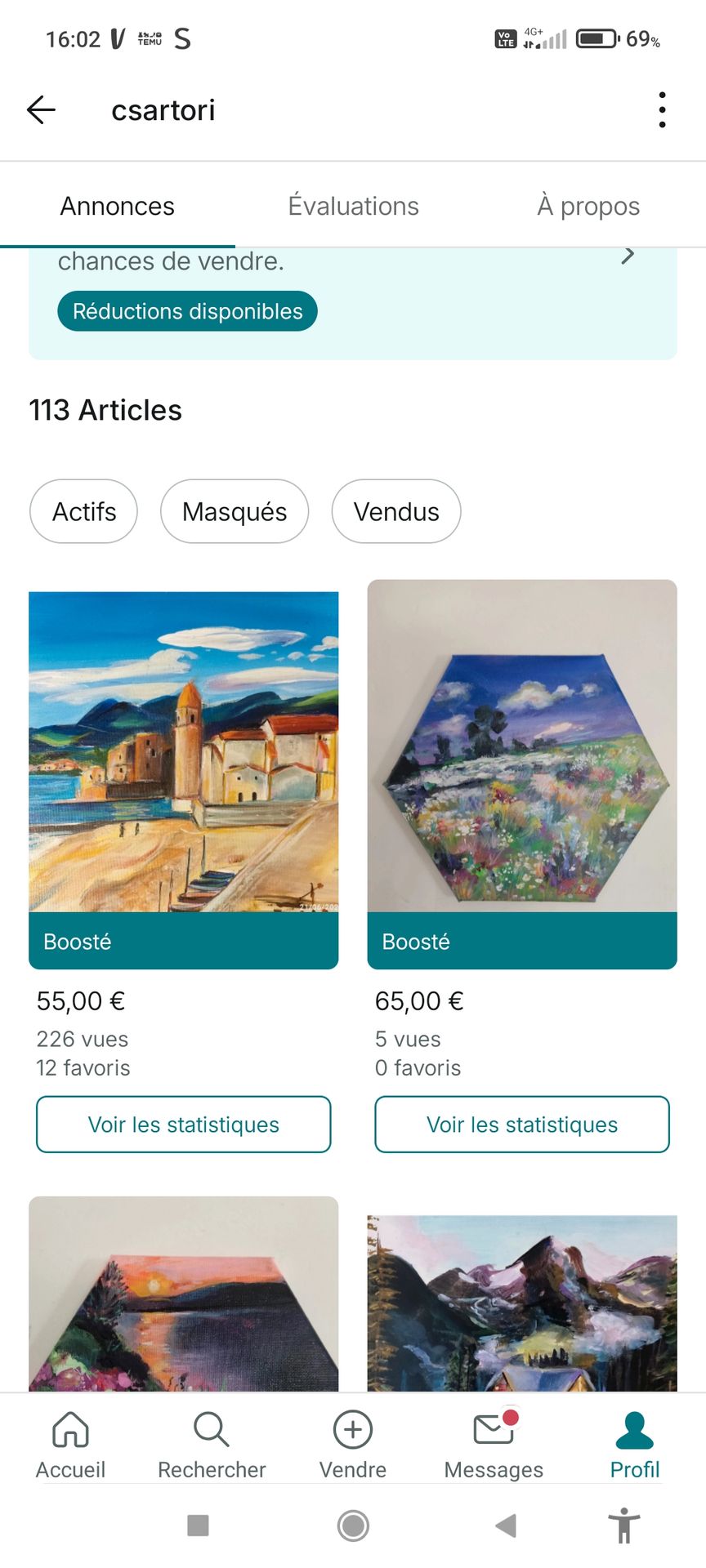Go back from csartori's profile
This screenshot has width=706, height=1568.
click(41, 109)
